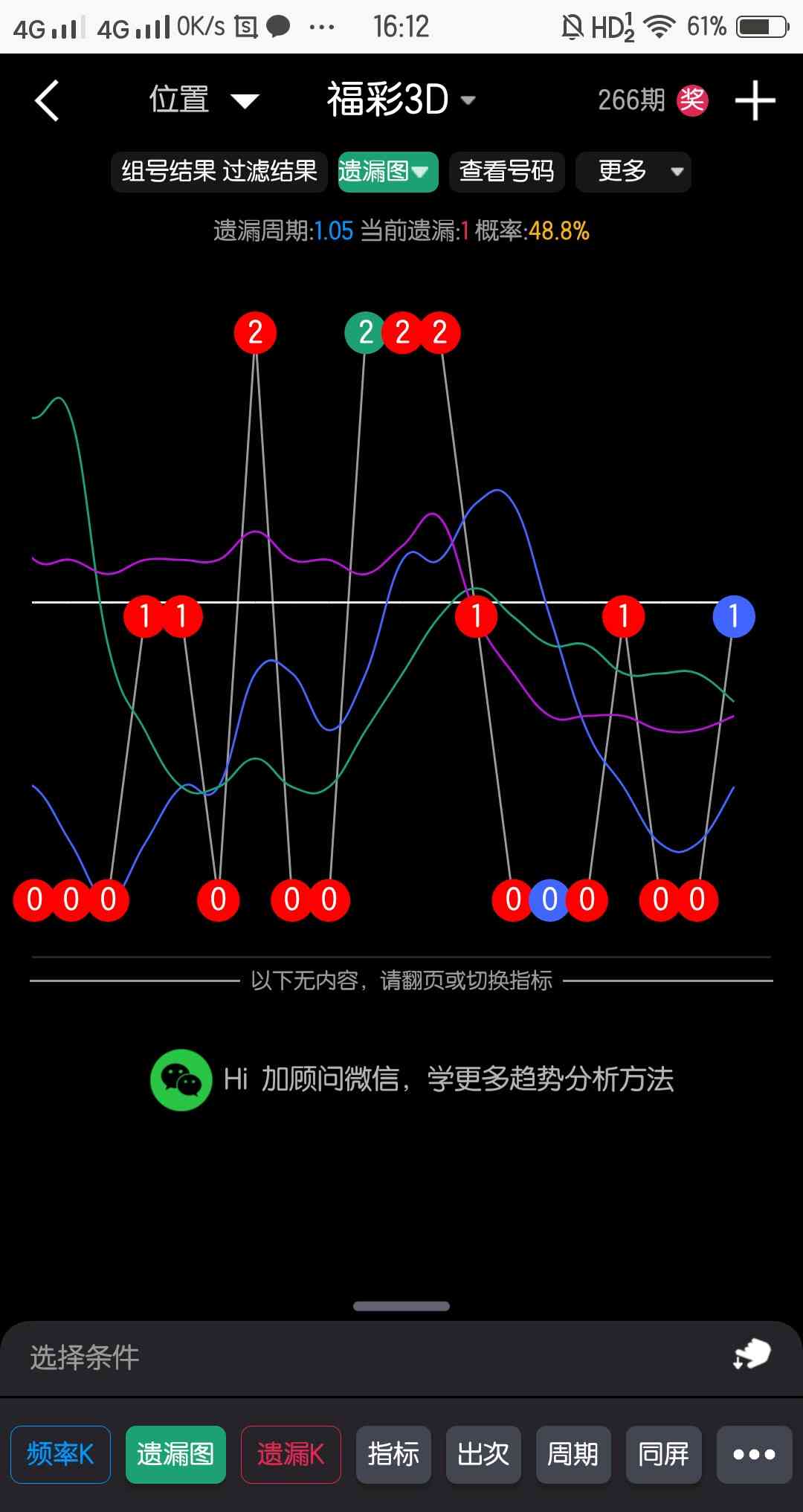This screenshot has width=803, height=1512.
Task: Select 查看号码
Action: (x=506, y=172)
